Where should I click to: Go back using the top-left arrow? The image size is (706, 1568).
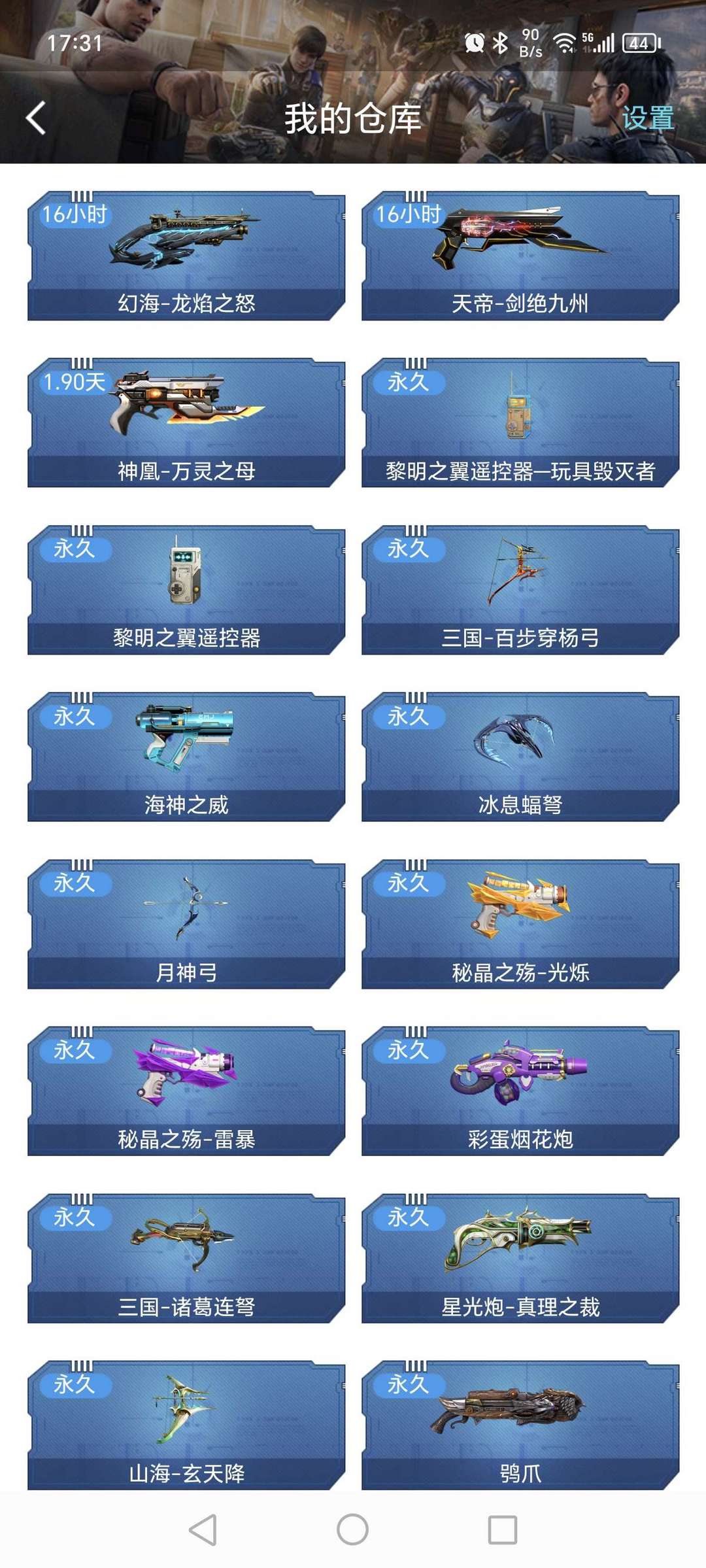(x=36, y=118)
